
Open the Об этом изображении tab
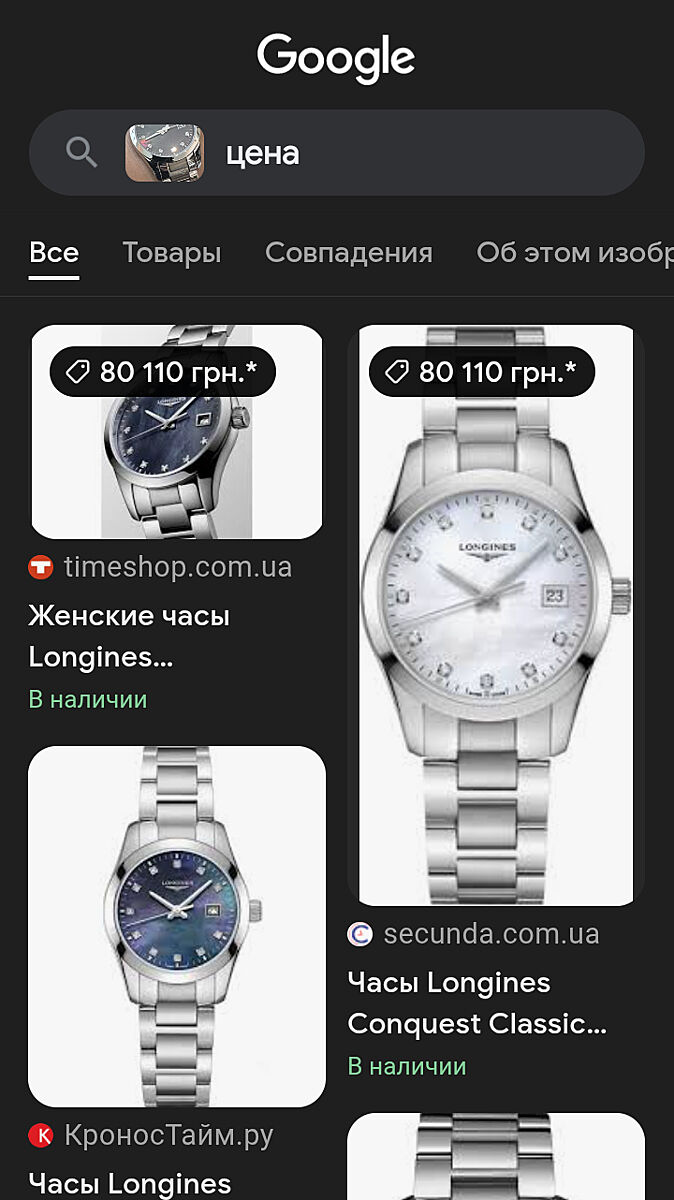point(573,253)
